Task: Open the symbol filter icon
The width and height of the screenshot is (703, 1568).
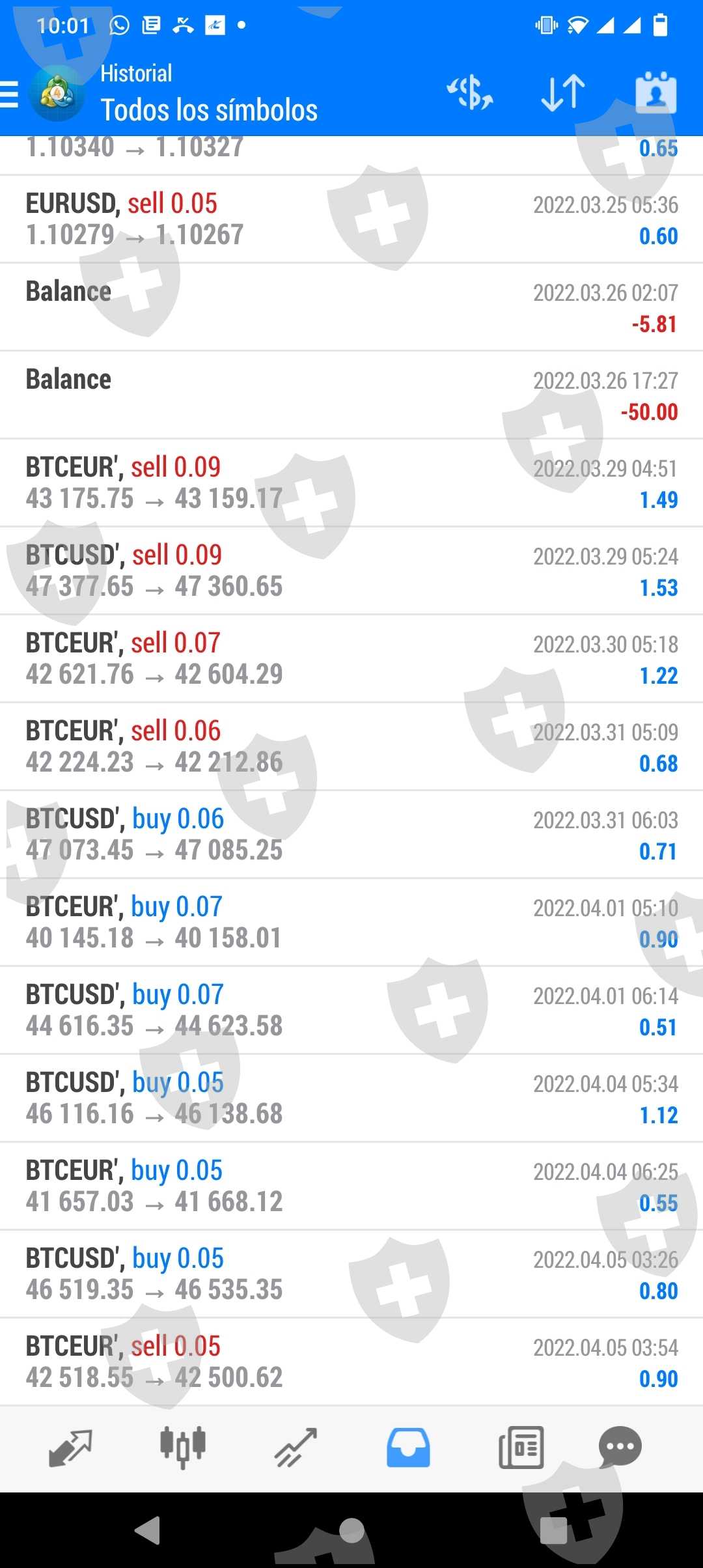Action: [x=469, y=93]
